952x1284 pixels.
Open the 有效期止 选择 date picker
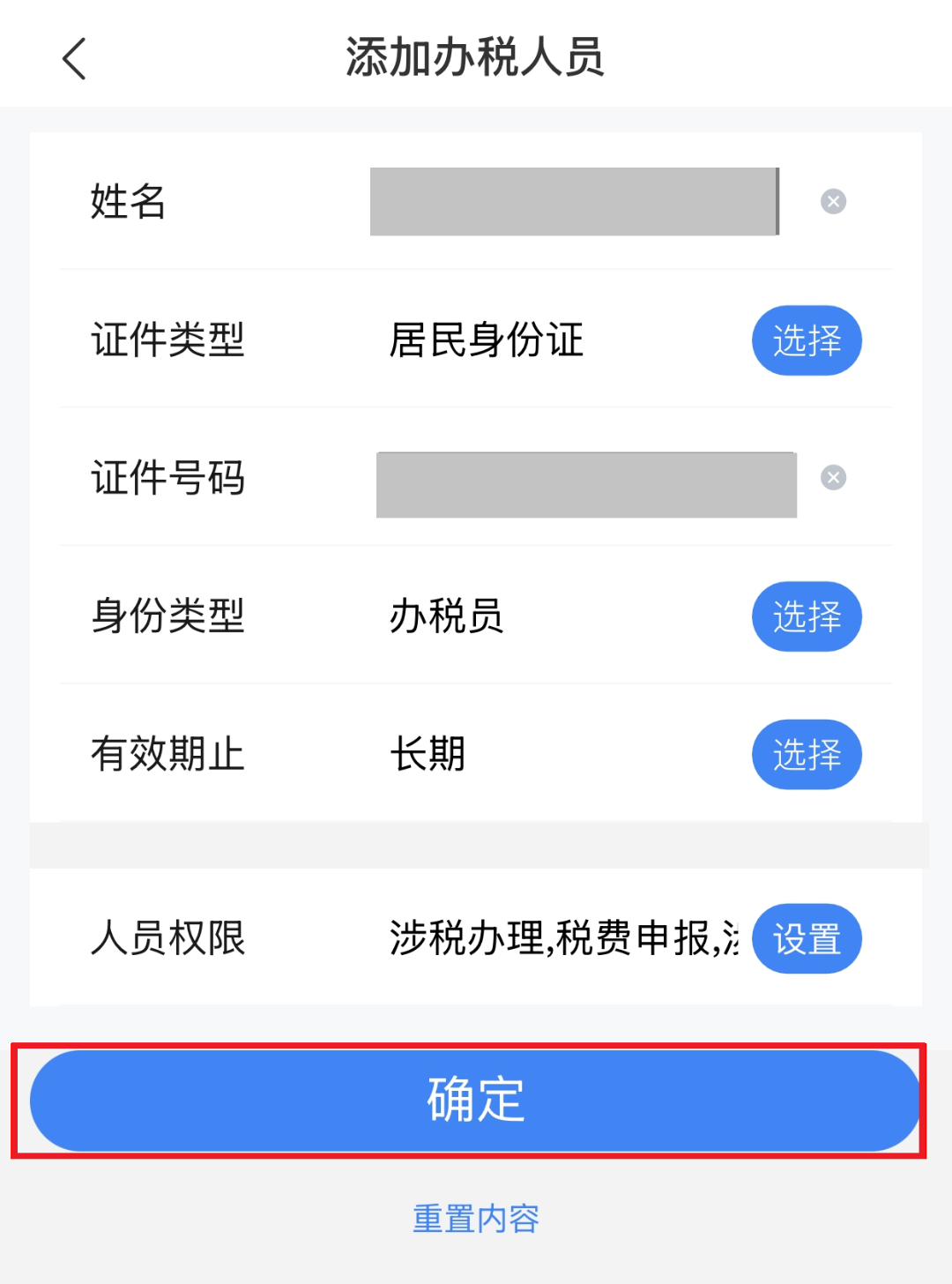[806, 754]
